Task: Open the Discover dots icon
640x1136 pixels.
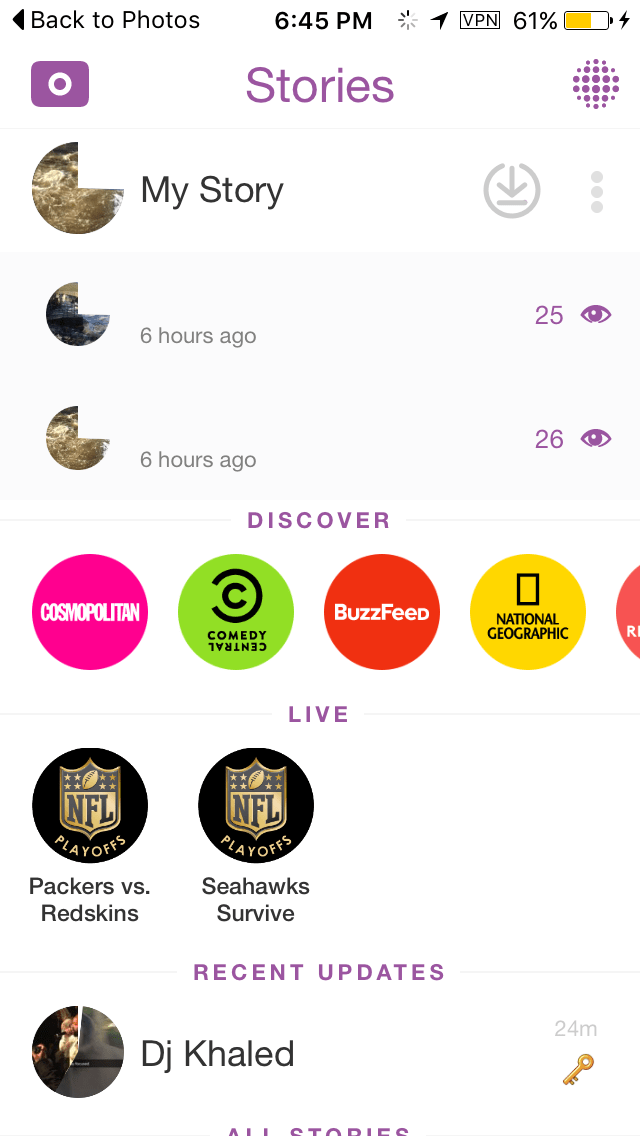Action: click(596, 84)
